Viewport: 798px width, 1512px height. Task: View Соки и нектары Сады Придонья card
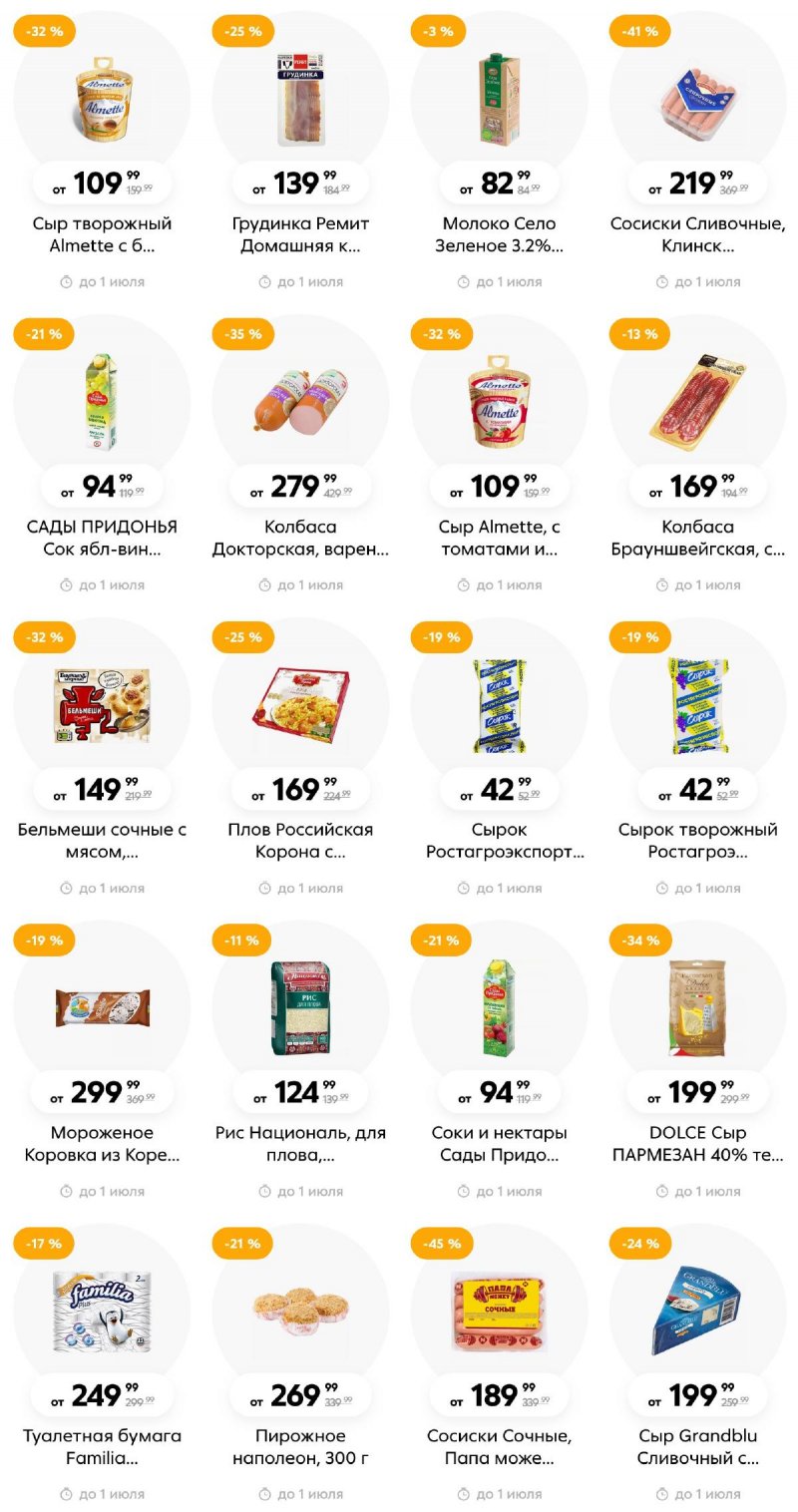click(x=499, y=1009)
